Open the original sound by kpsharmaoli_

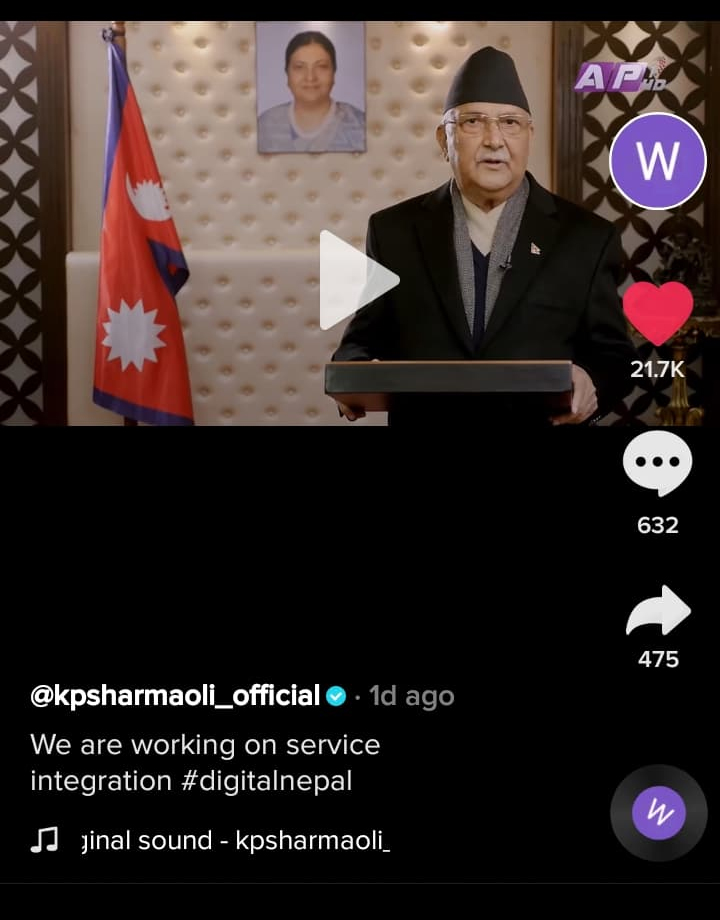coord(235,840)
